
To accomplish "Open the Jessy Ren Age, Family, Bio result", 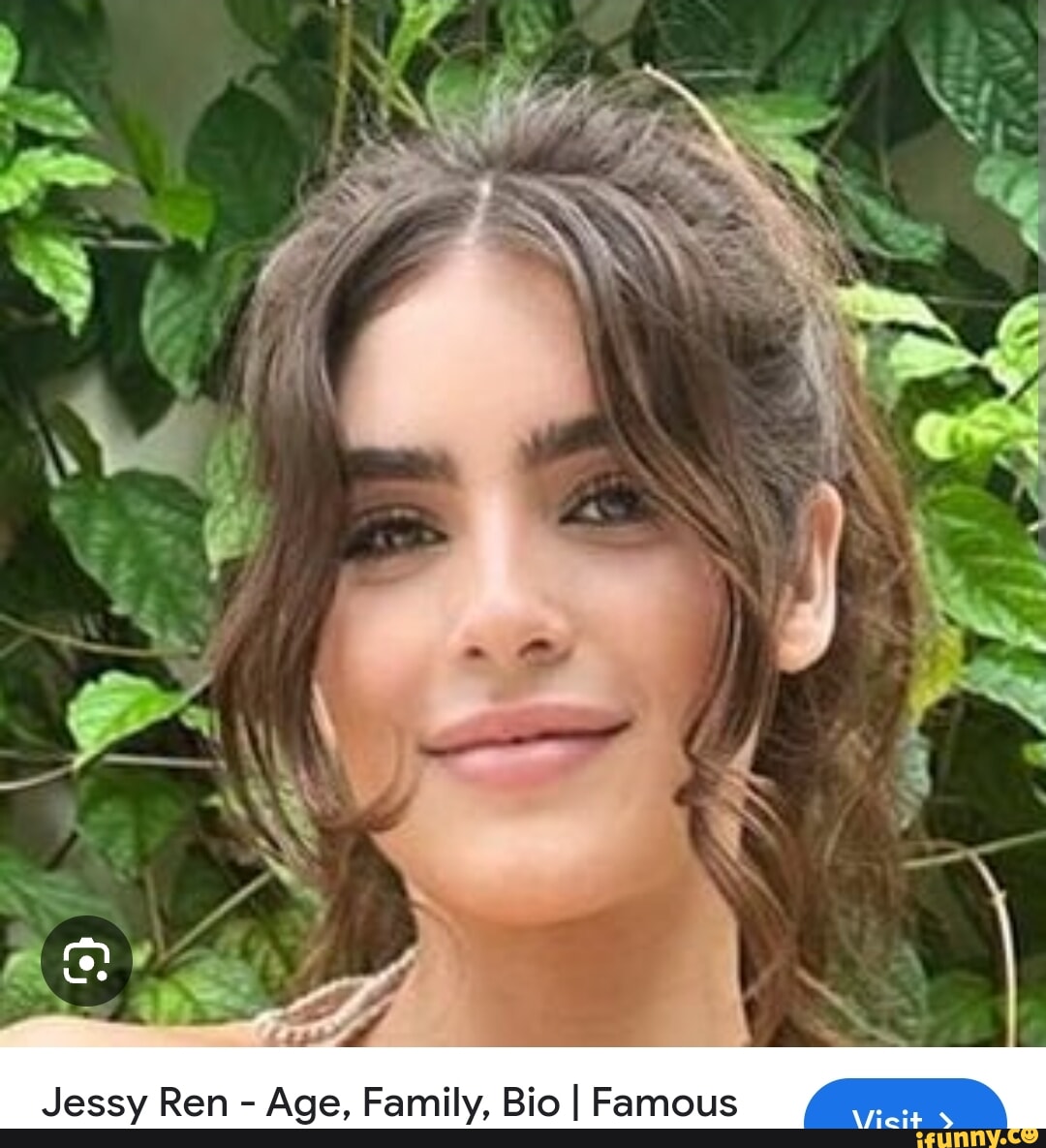I will pyautogui.click(x=389, y=1102).
